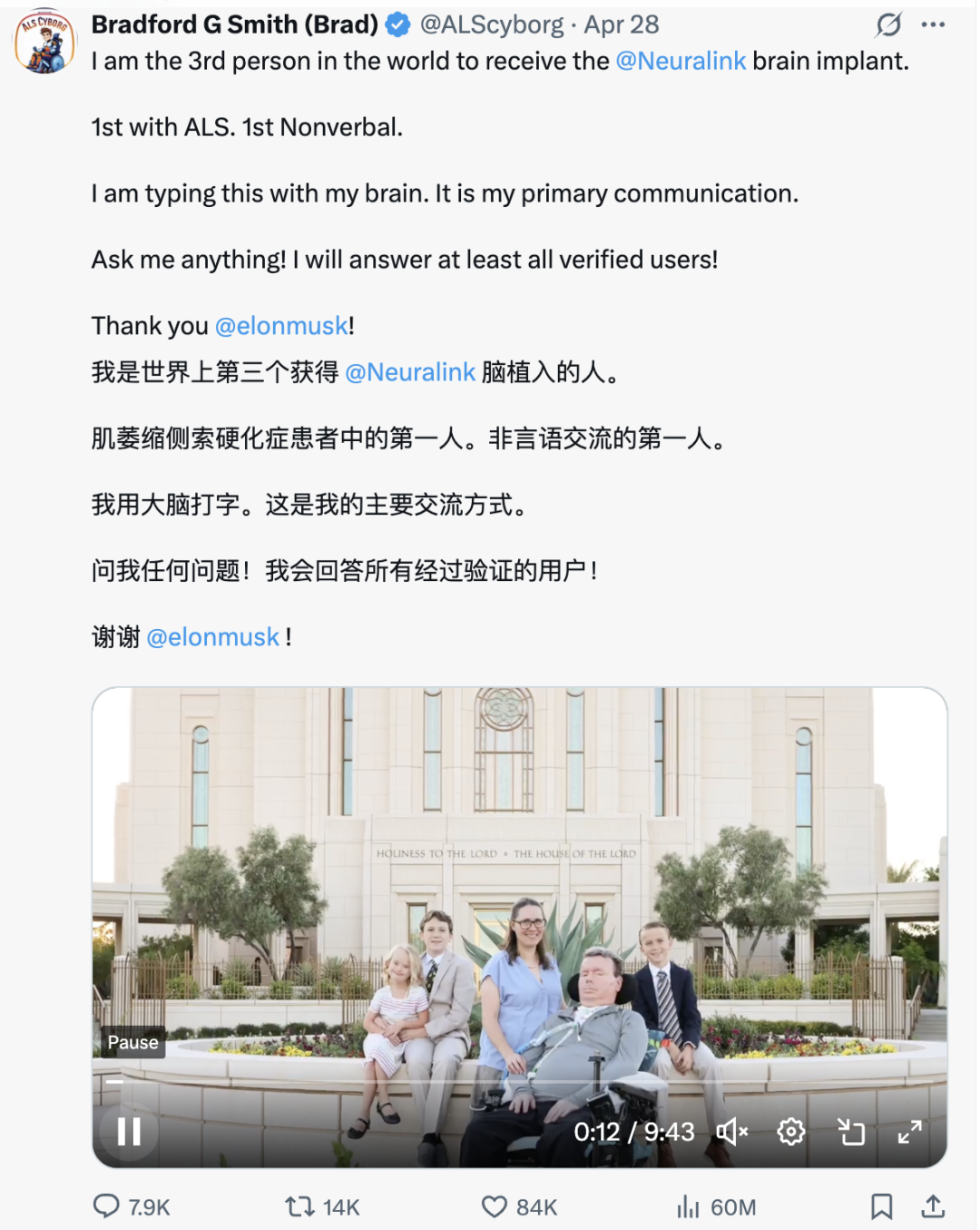Open the @Neuralink mention in Chinese text
The width and height of the screenshot is (980, 1230).
tap(410, 372)
